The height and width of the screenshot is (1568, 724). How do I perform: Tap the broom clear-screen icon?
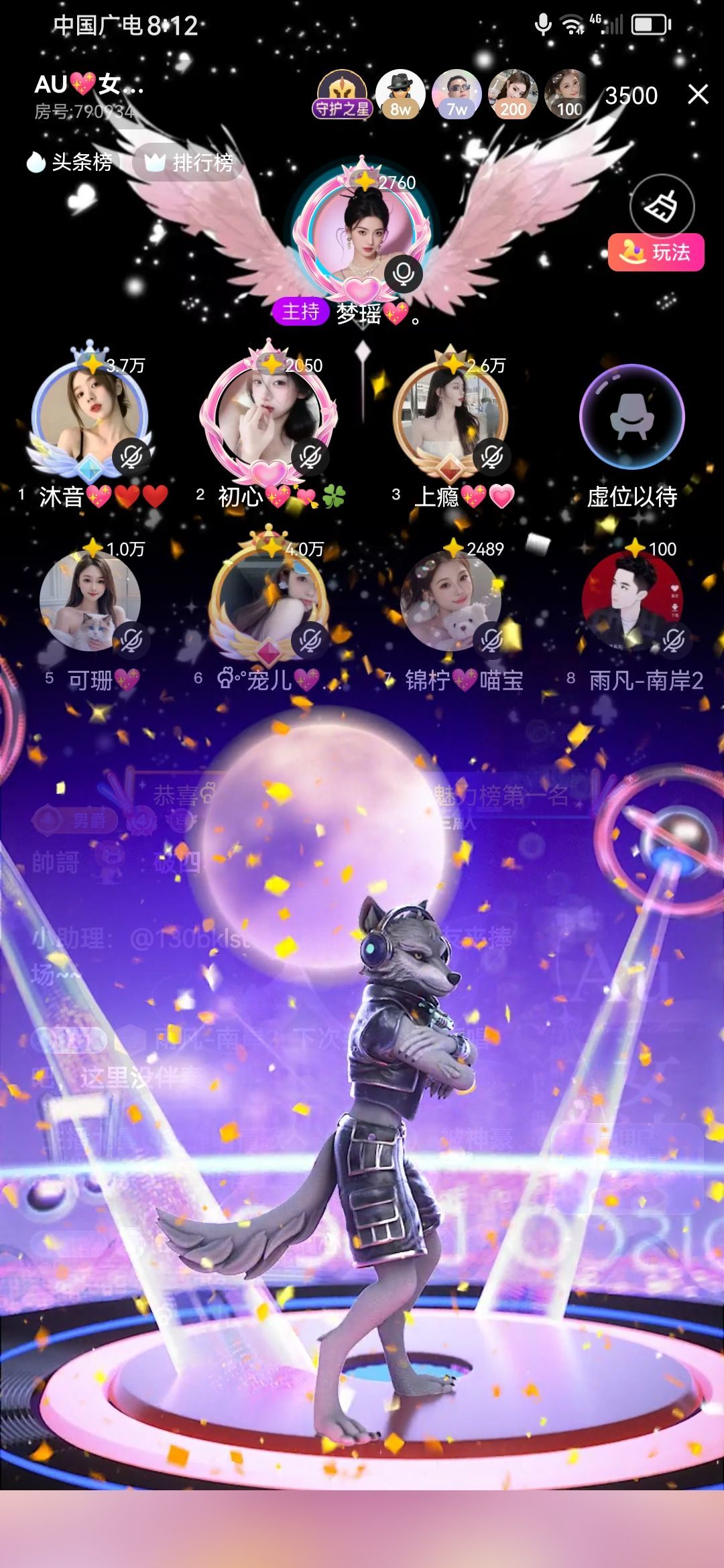click(661, 206)
